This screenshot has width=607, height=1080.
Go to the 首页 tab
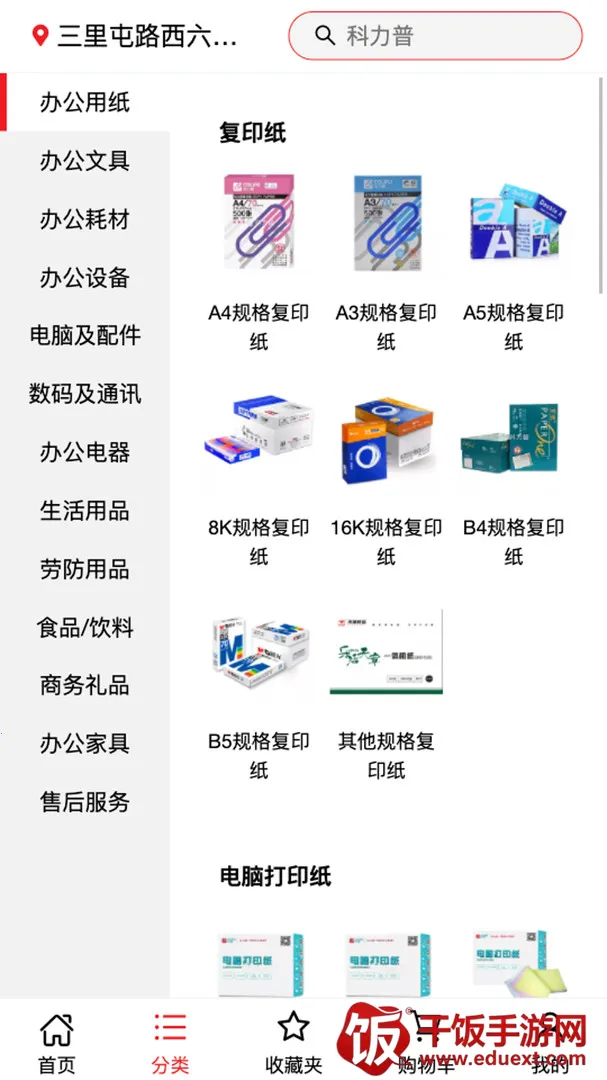(x=56, y=1042)
